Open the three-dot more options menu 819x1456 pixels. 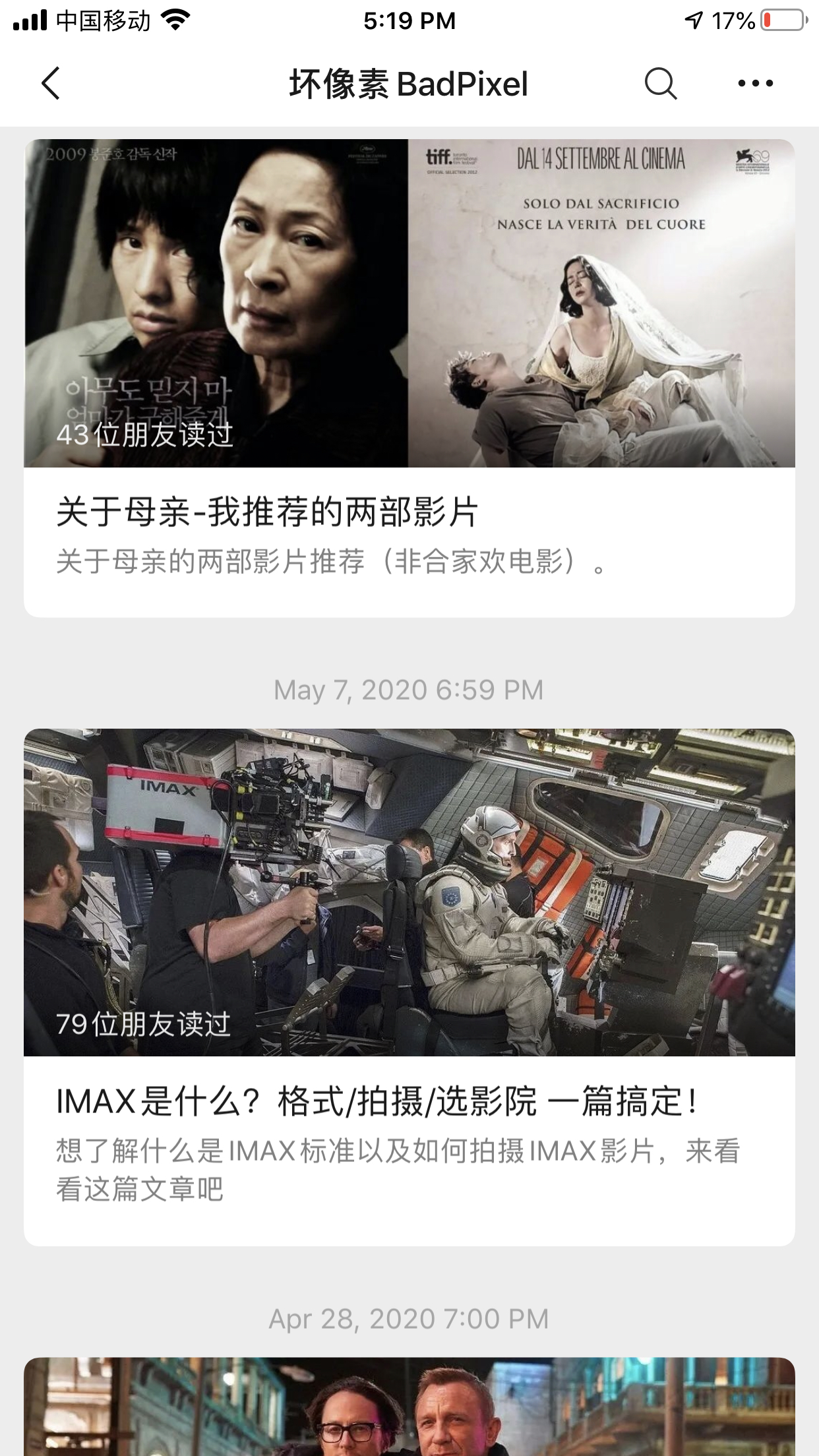[755, 84]
